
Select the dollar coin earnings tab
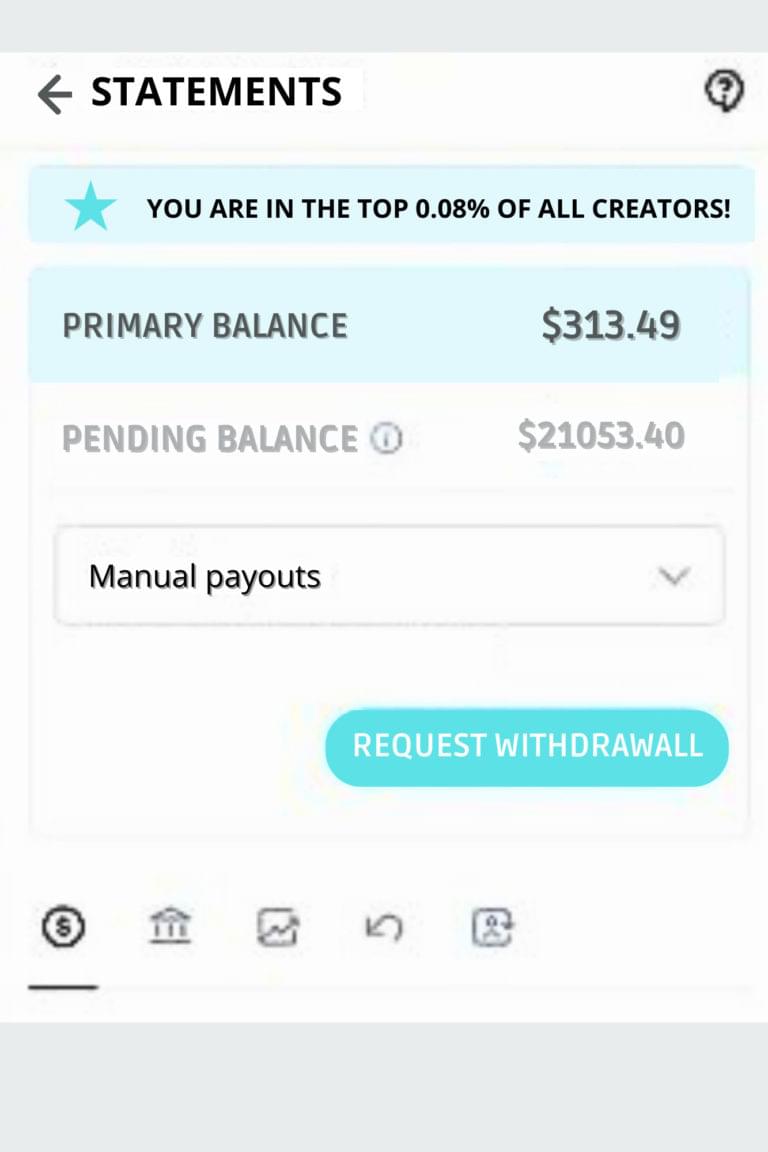tap(63, 928)
